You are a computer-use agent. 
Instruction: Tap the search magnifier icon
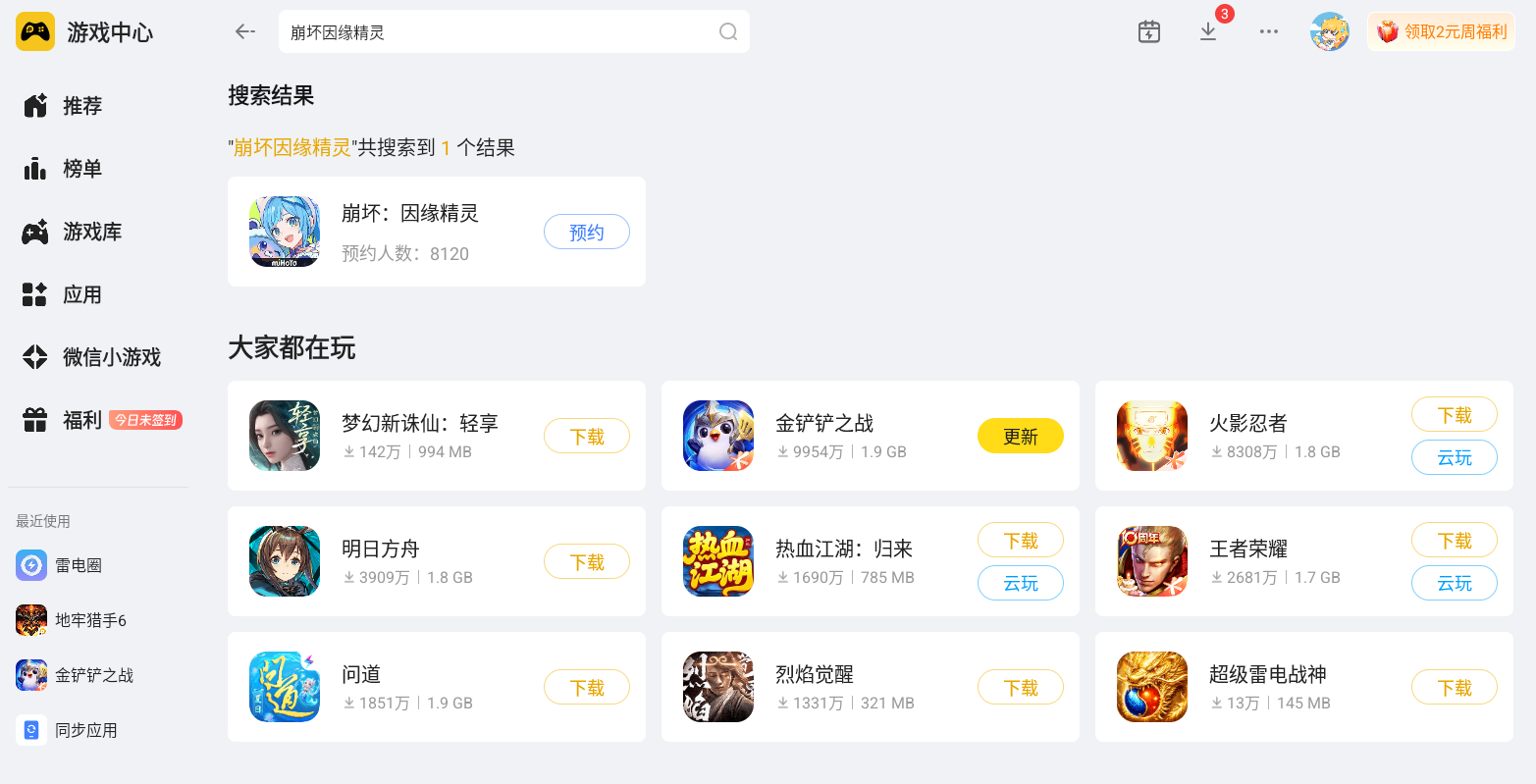(x=728, y=32)
